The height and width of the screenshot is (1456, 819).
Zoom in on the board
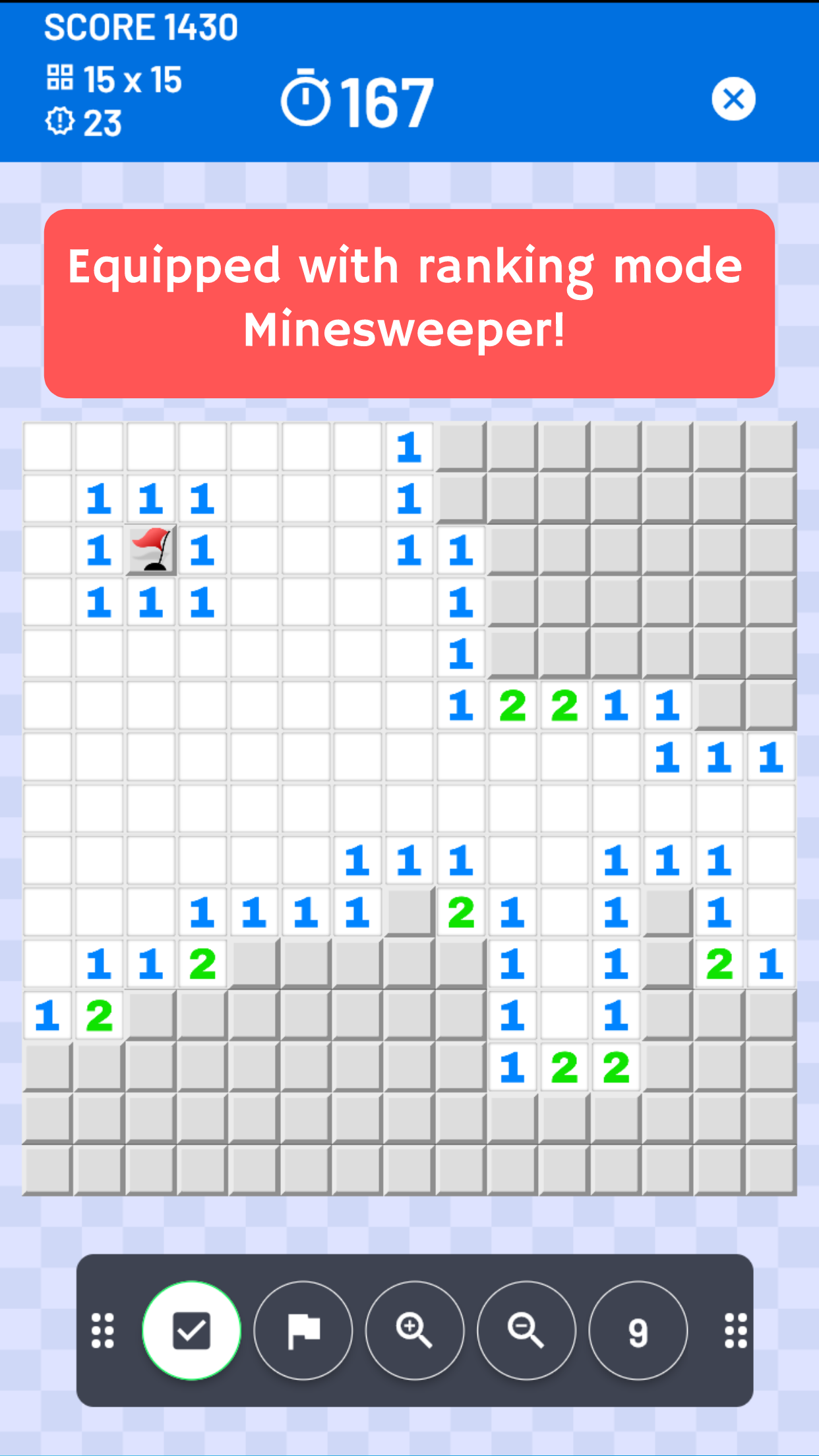click(x=415, y=1331)
